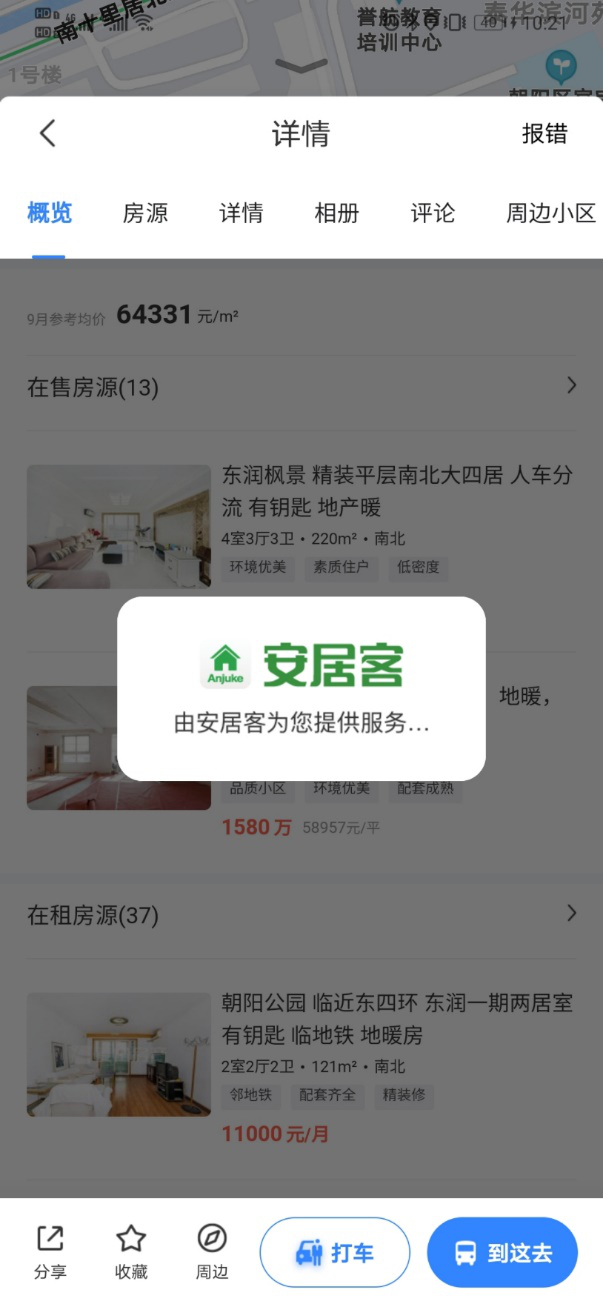
Task: Open the 周边小区 tab
Action: [550, 213]
